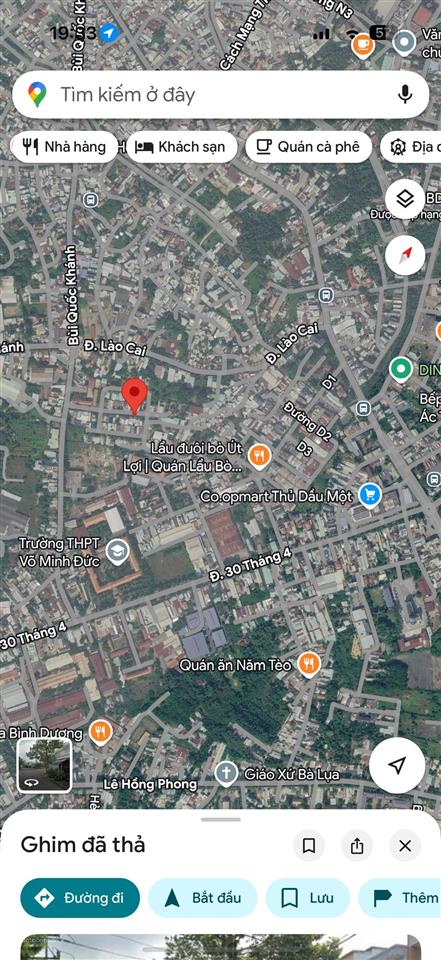Save the place with Lưu button
Screen dimensions: 441x960
click(x=307, y=898)
